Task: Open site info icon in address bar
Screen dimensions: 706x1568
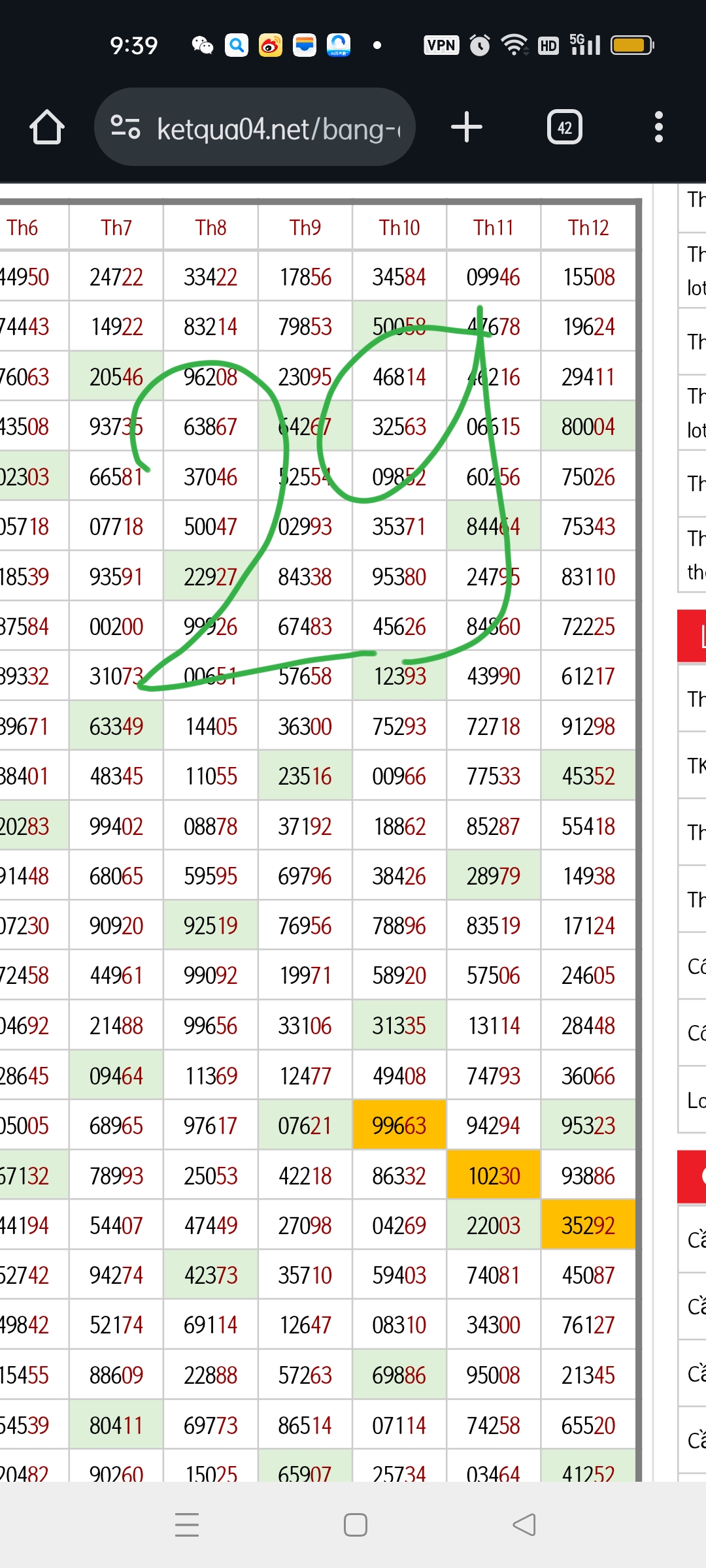Action: point(125,127)
